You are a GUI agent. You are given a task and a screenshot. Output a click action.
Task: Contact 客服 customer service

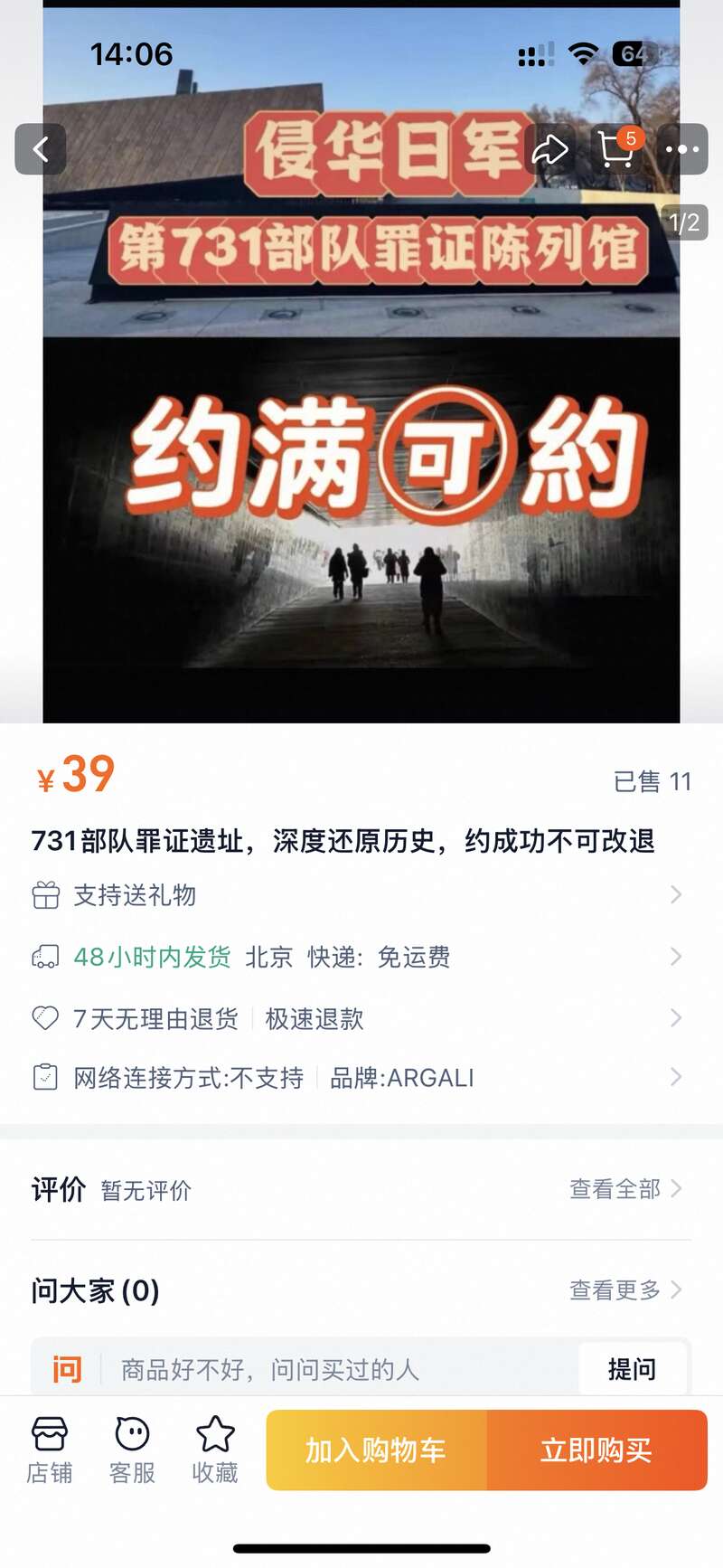[132, 1450]
